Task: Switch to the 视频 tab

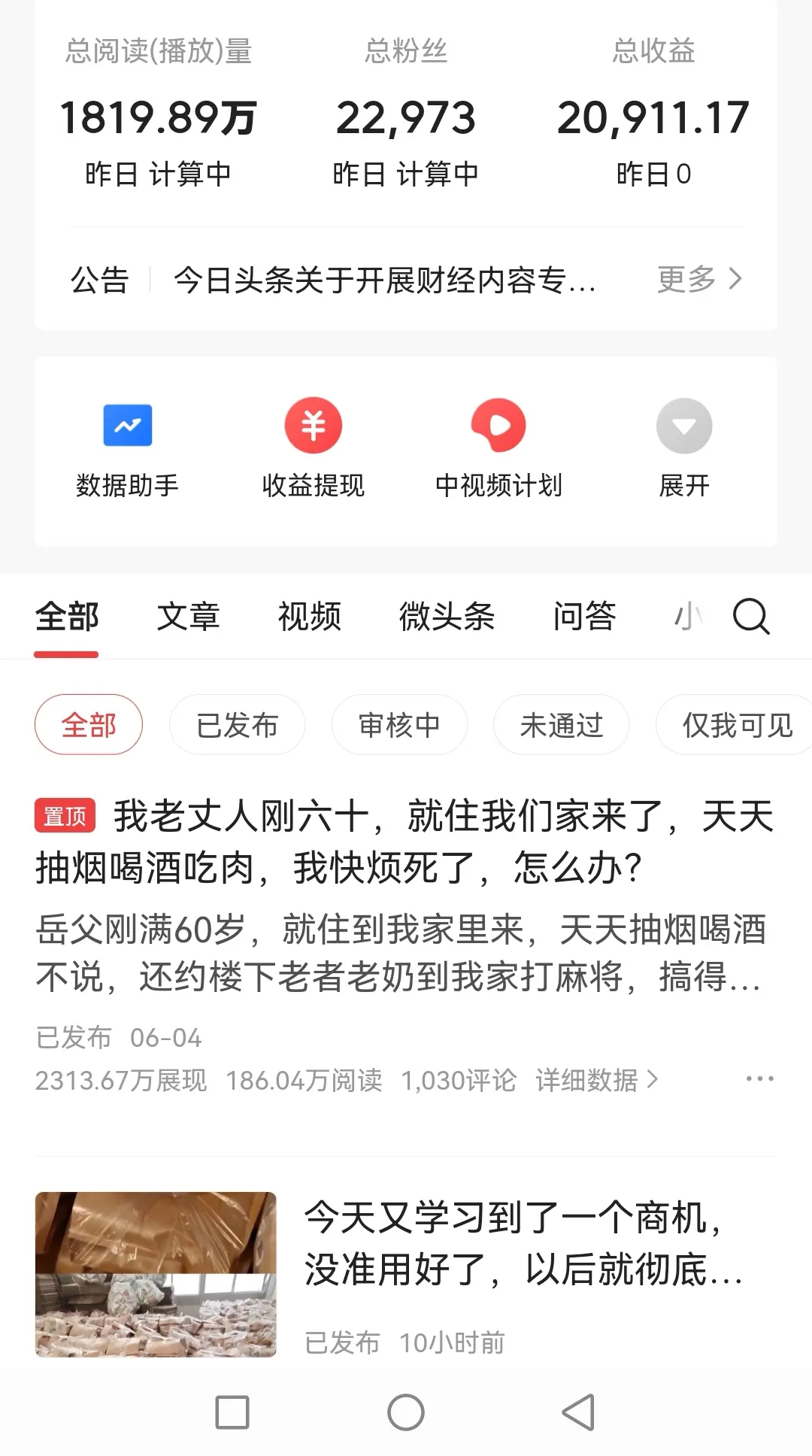Action: point(309,617)
